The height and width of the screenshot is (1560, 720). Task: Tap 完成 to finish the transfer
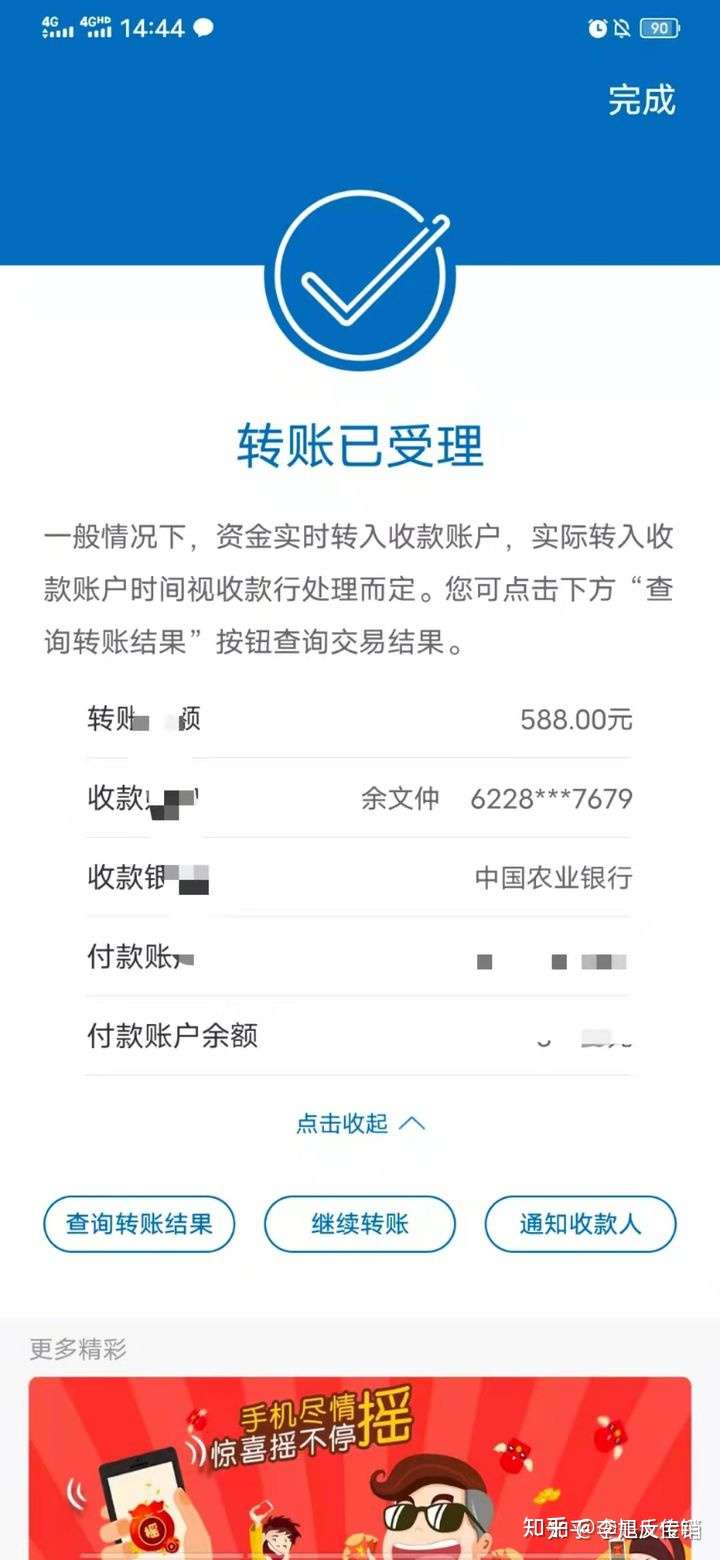tap(642, 100)
